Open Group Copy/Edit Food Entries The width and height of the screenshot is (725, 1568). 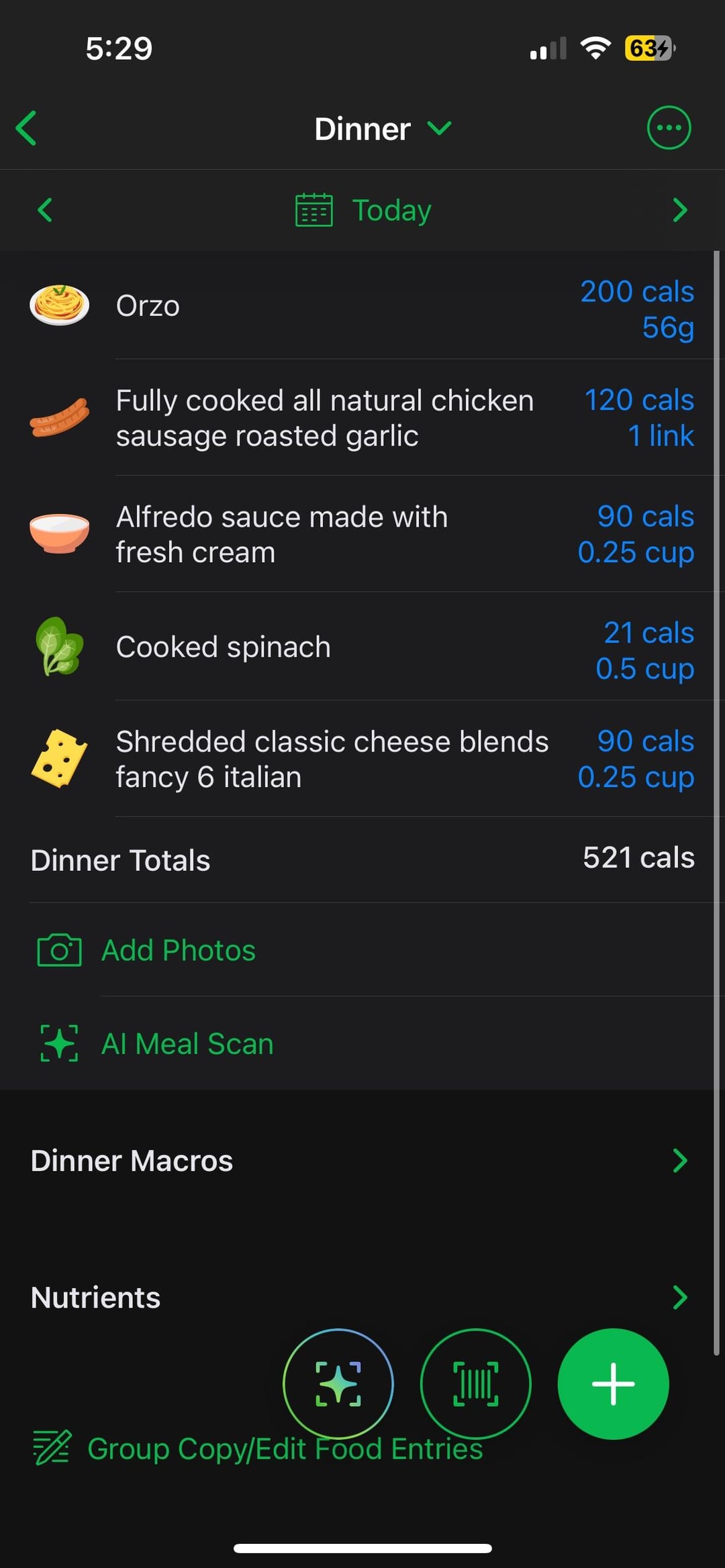point(258,1449)
